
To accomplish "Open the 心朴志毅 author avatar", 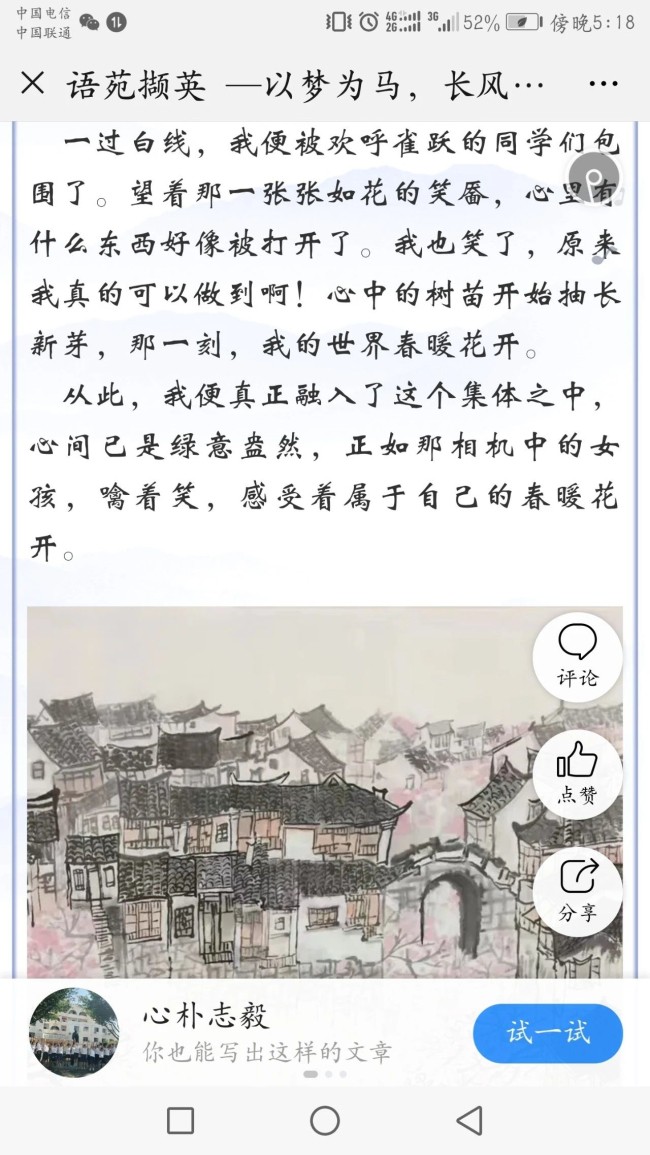I will click(74, 1032).
